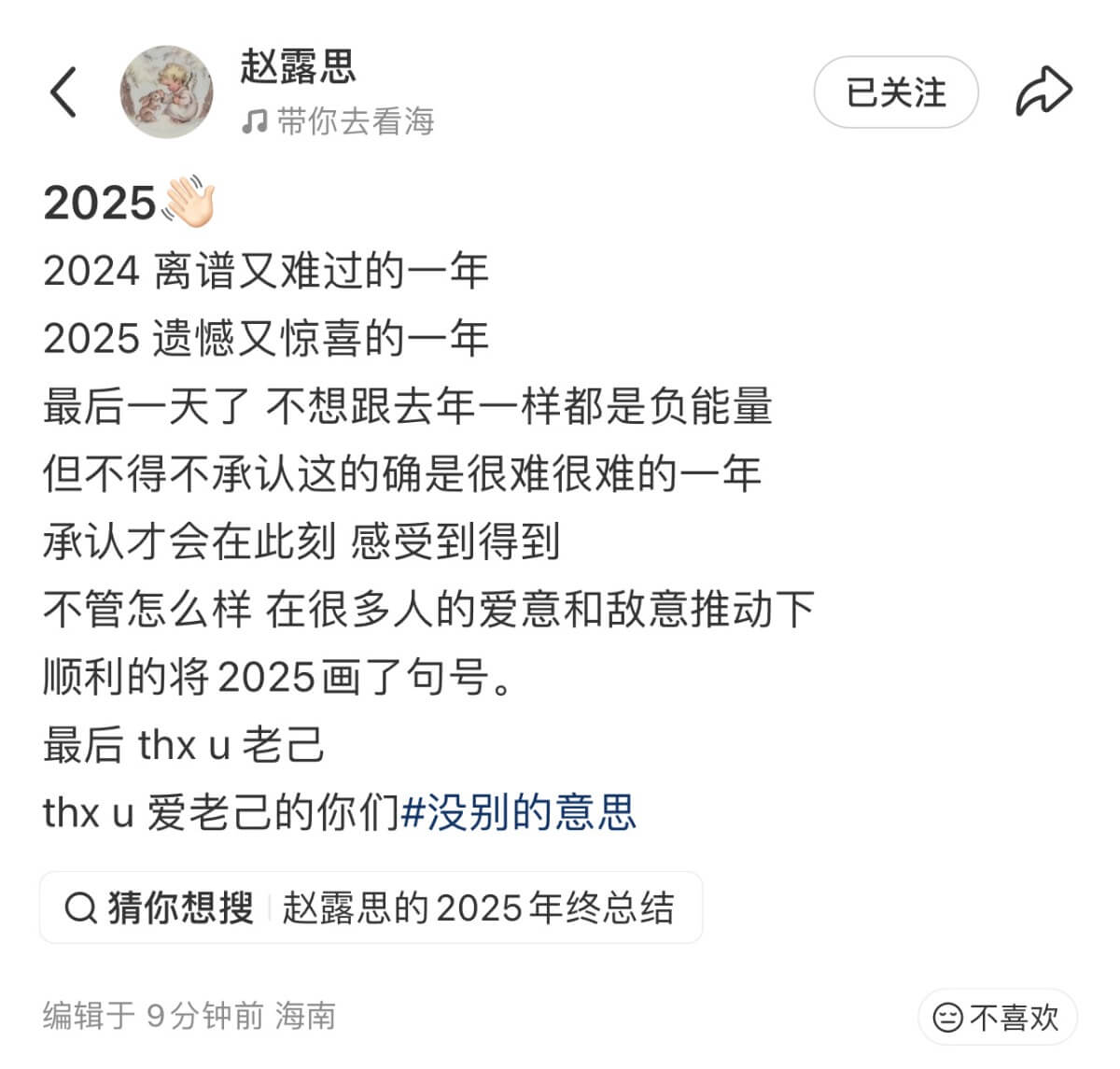Tap the 已关注 following button

click(895, 92)
